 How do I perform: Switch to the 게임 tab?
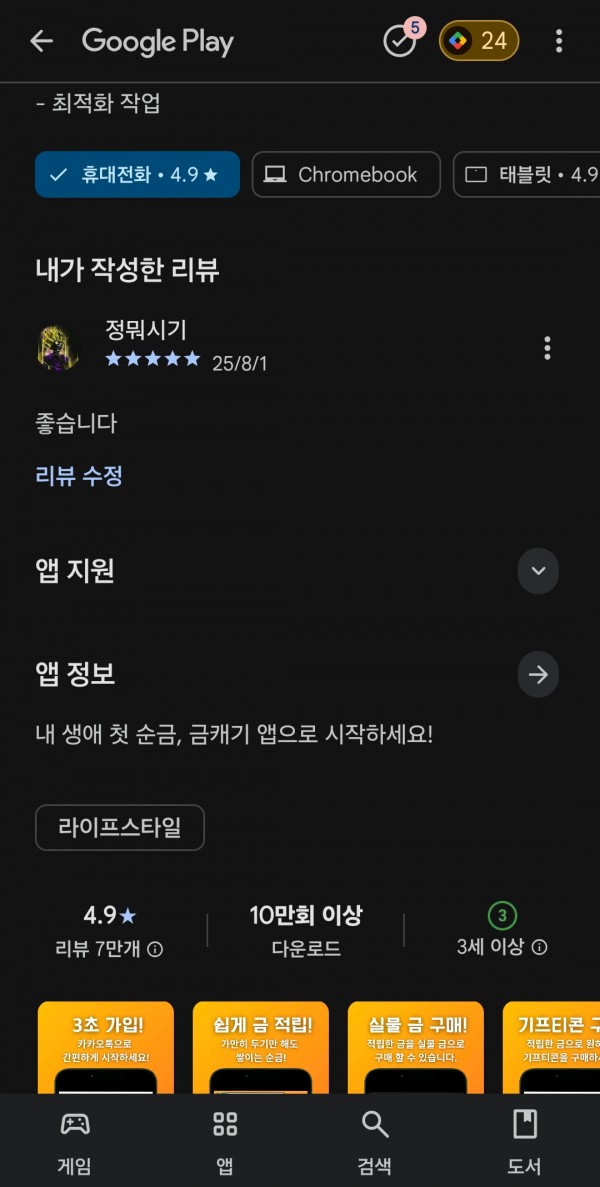coord(75,1141)
